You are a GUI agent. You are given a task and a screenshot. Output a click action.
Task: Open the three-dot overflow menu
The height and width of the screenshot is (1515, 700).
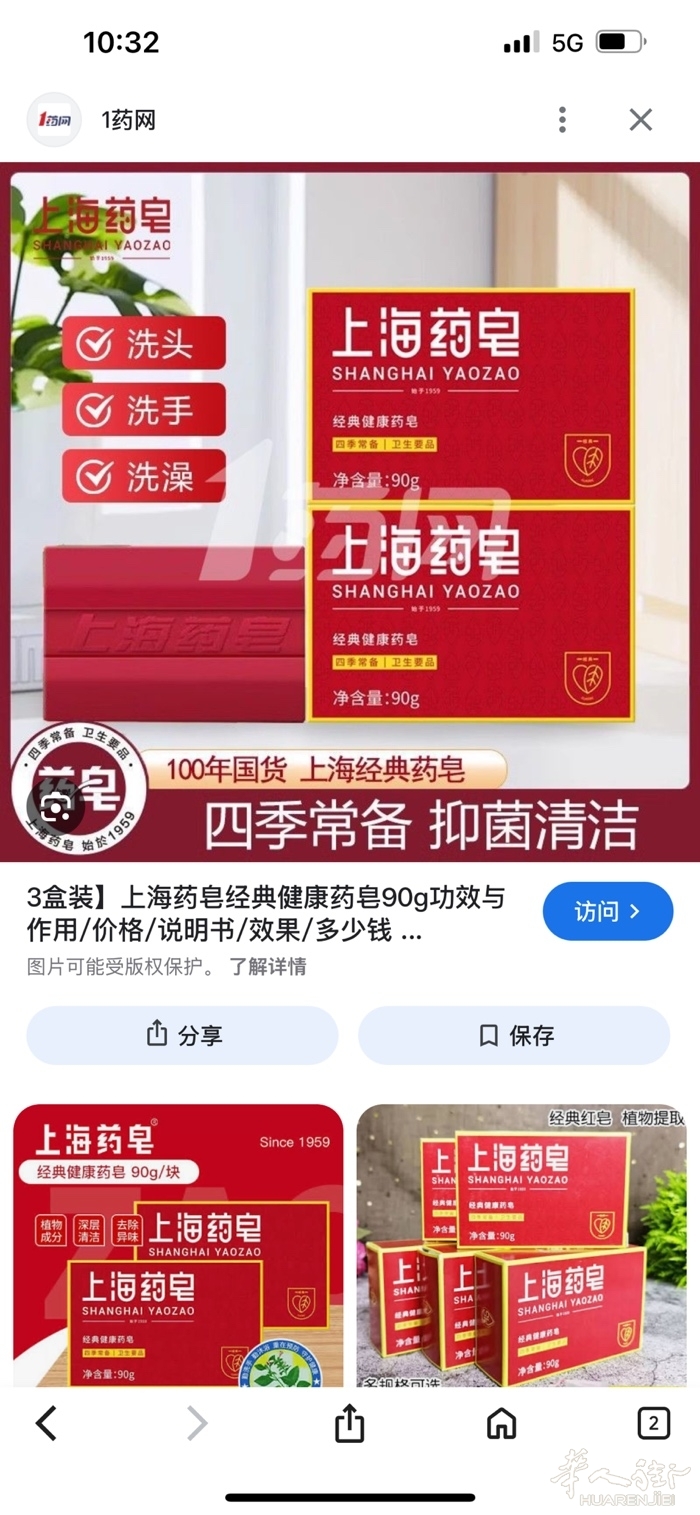(x=563, y=120)
